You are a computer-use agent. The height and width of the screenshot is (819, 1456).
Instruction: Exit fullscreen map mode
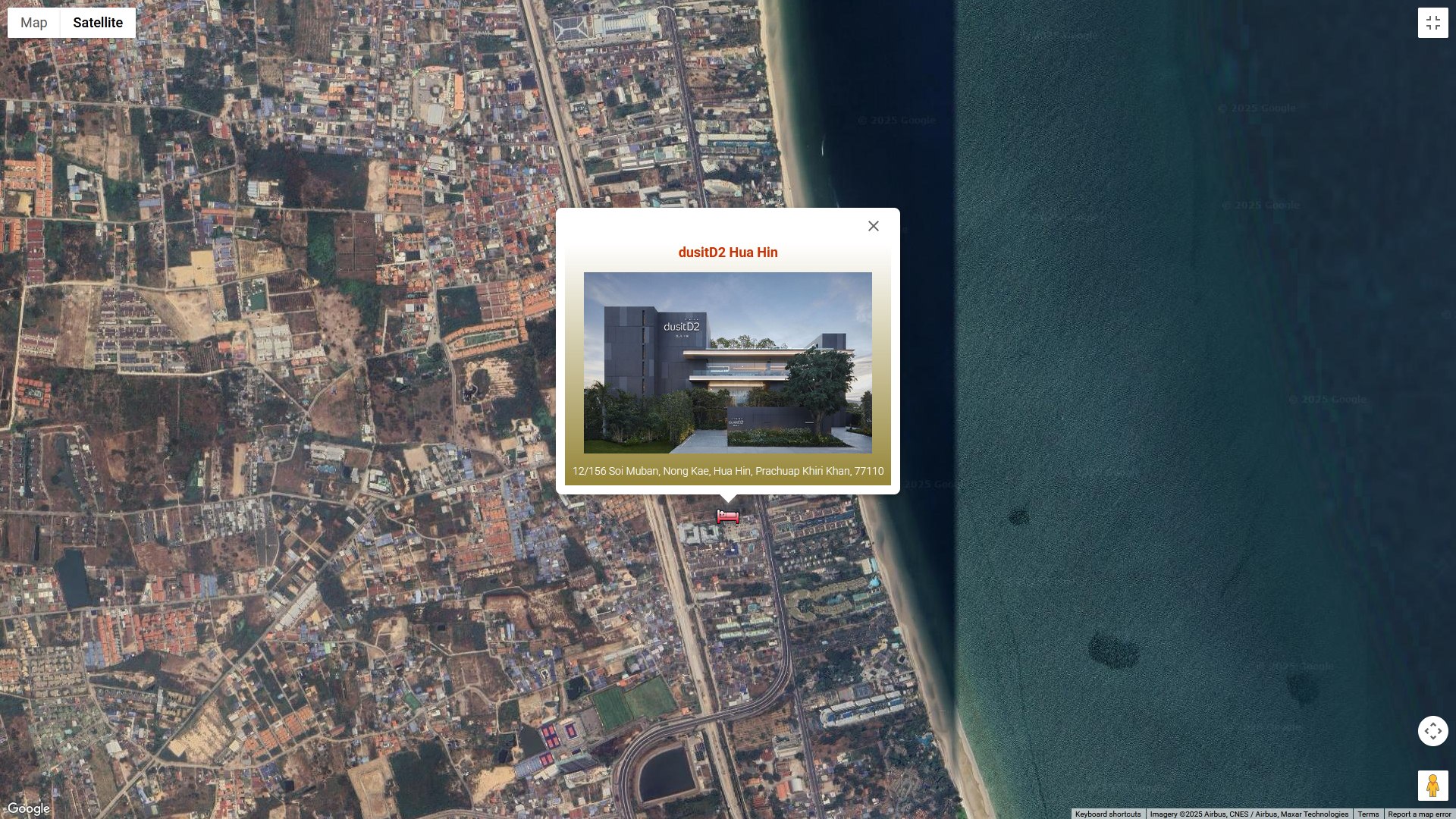[1432, 23]
